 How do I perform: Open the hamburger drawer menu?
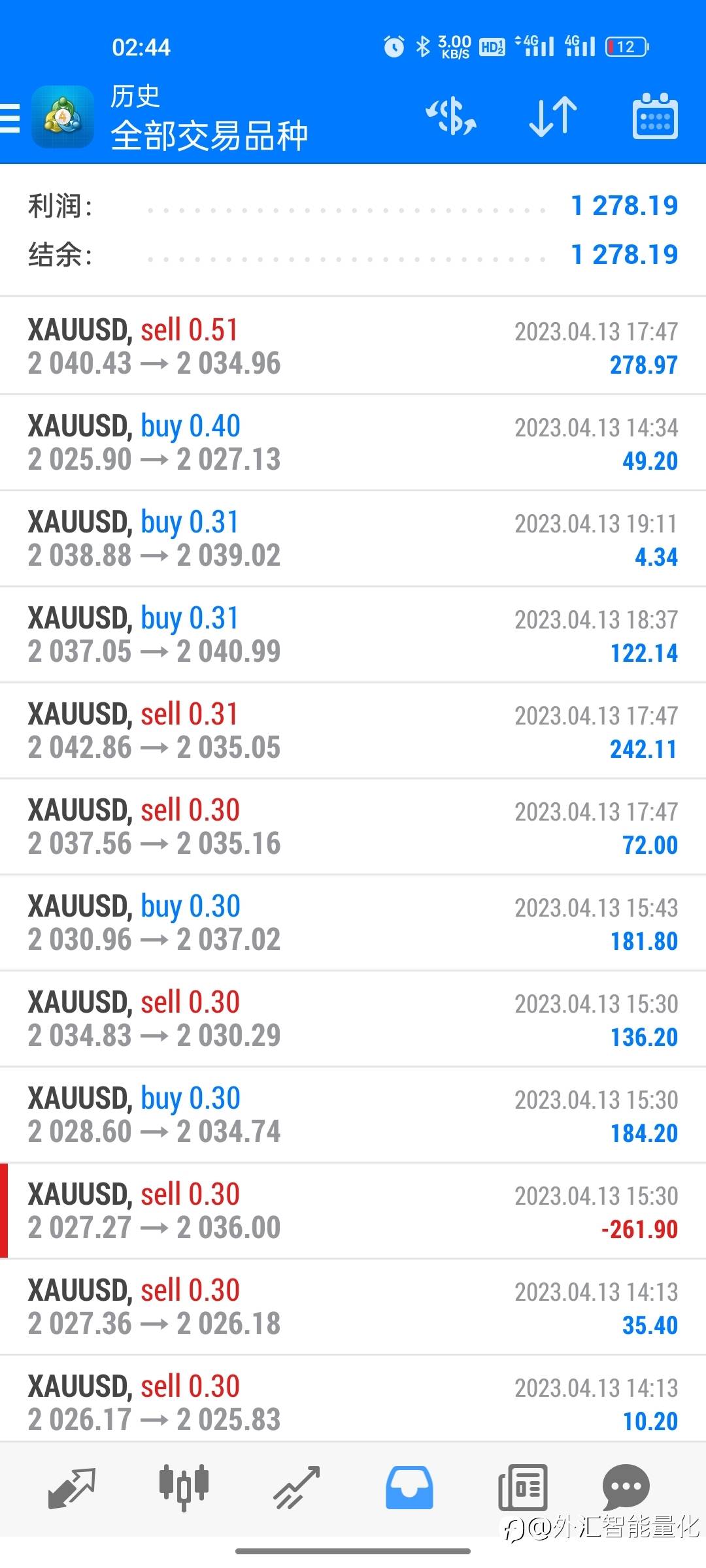click(10, 118)
